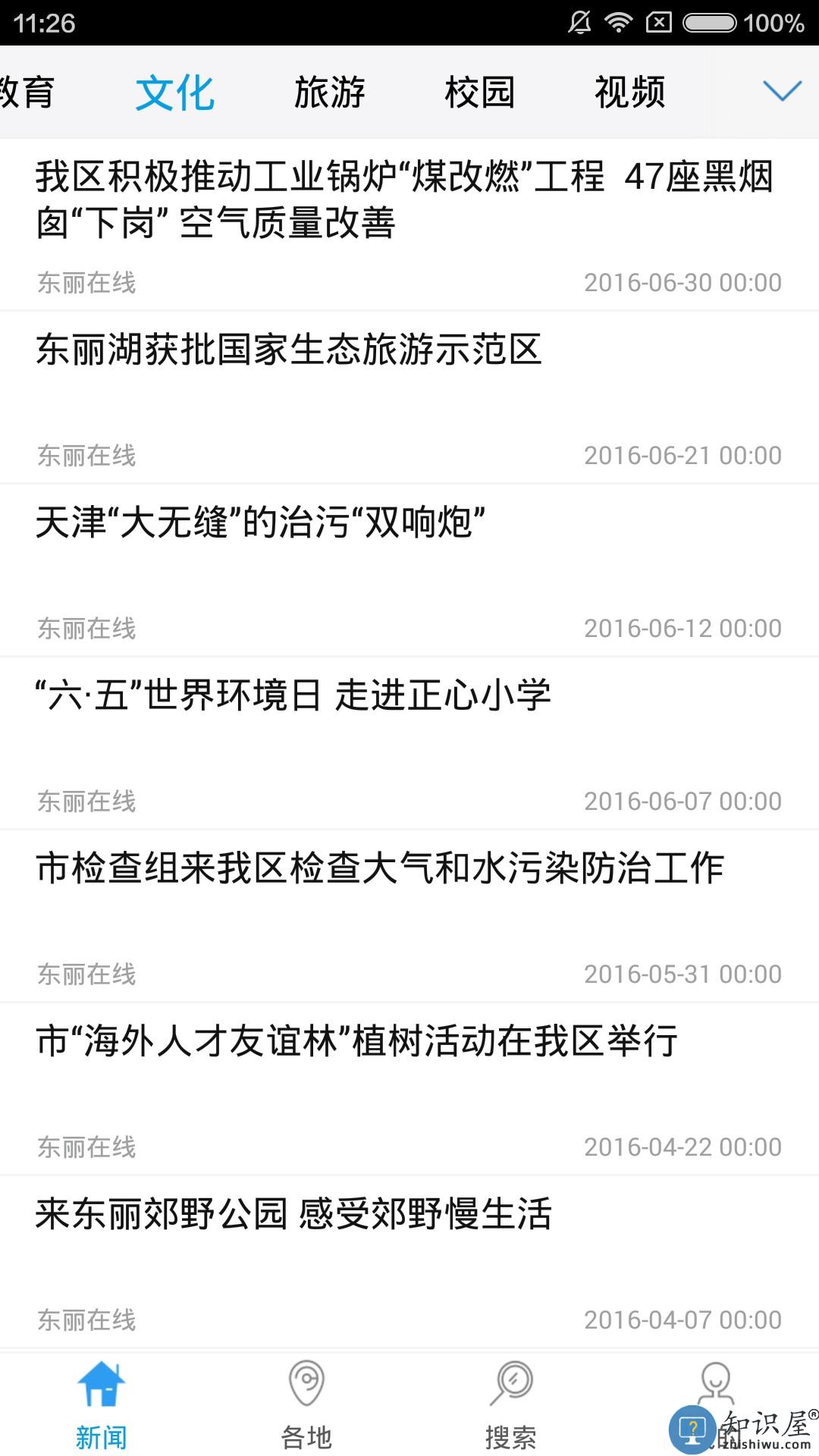View “六·五”世界环境日 走进正心小学 story
819x1456 pixels.
point(293,696)
